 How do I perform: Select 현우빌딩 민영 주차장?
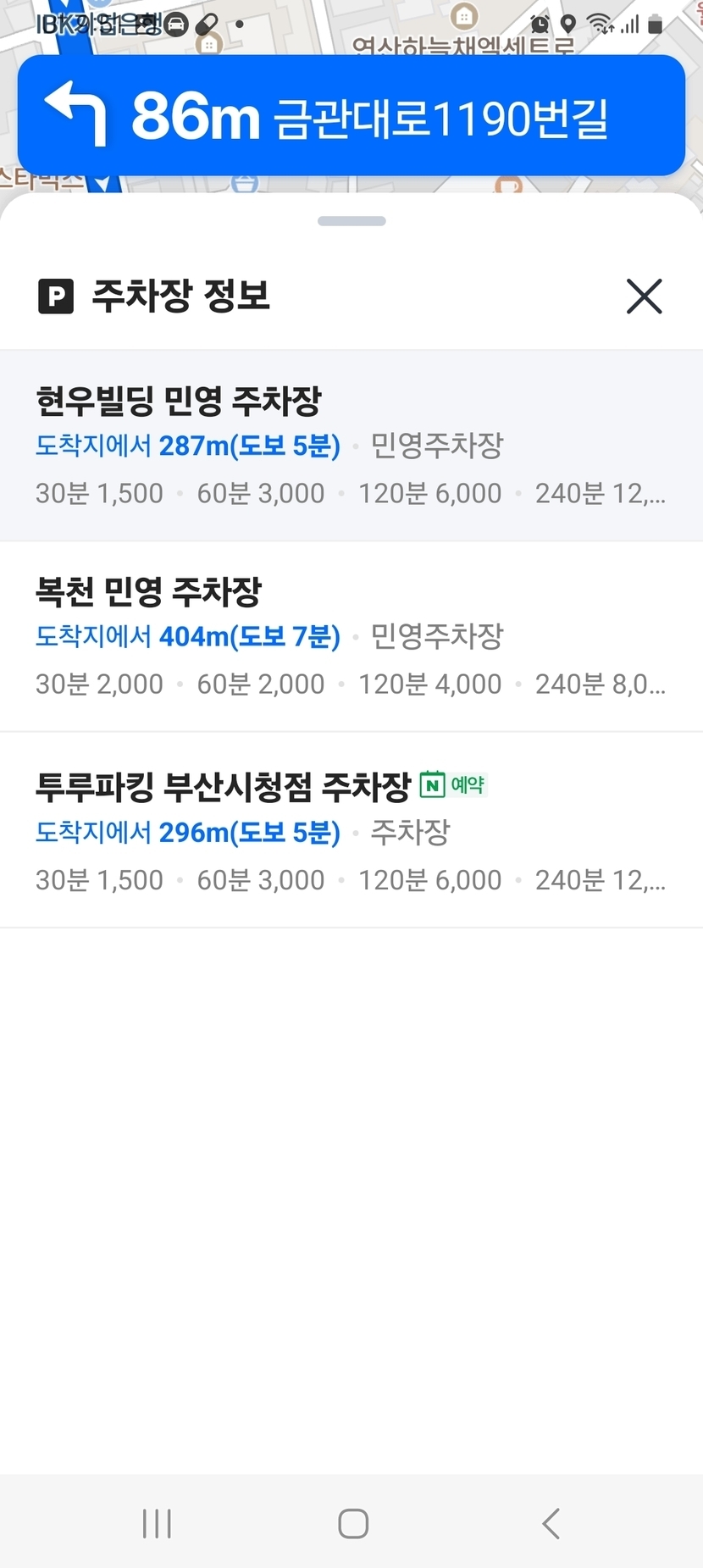[x=351, y=446]
